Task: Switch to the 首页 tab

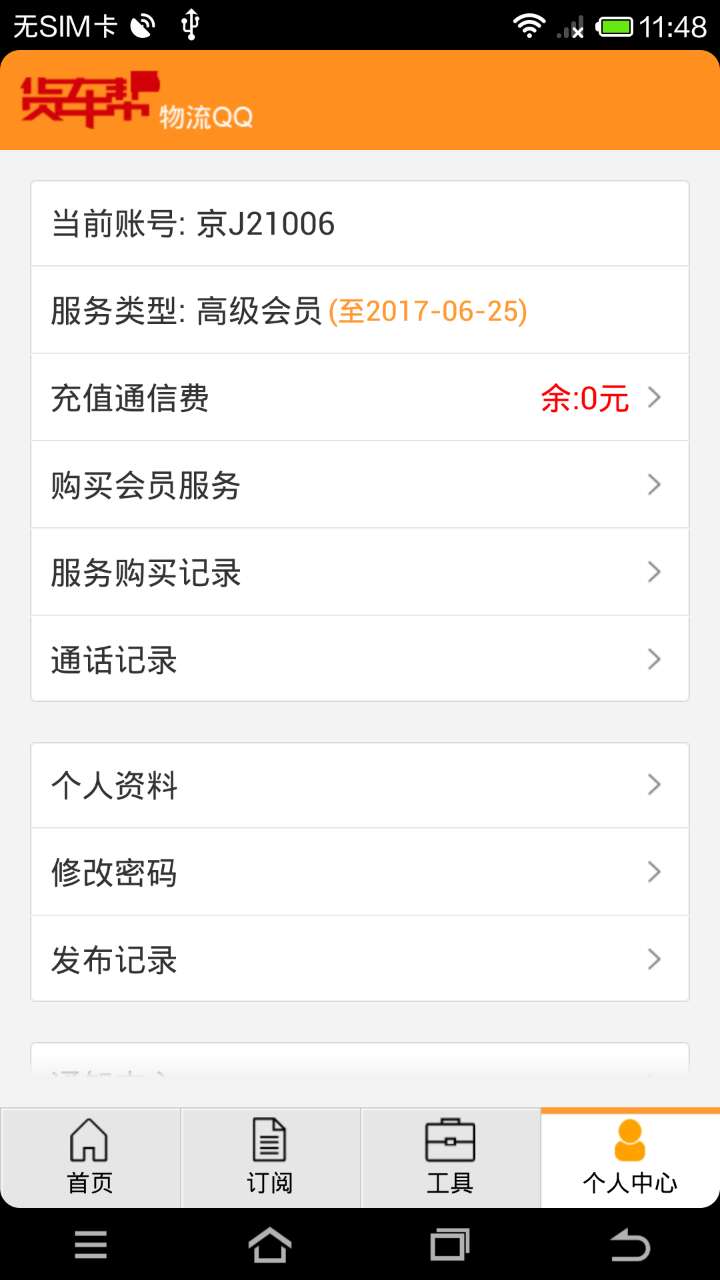Action: click(90, 1158)
